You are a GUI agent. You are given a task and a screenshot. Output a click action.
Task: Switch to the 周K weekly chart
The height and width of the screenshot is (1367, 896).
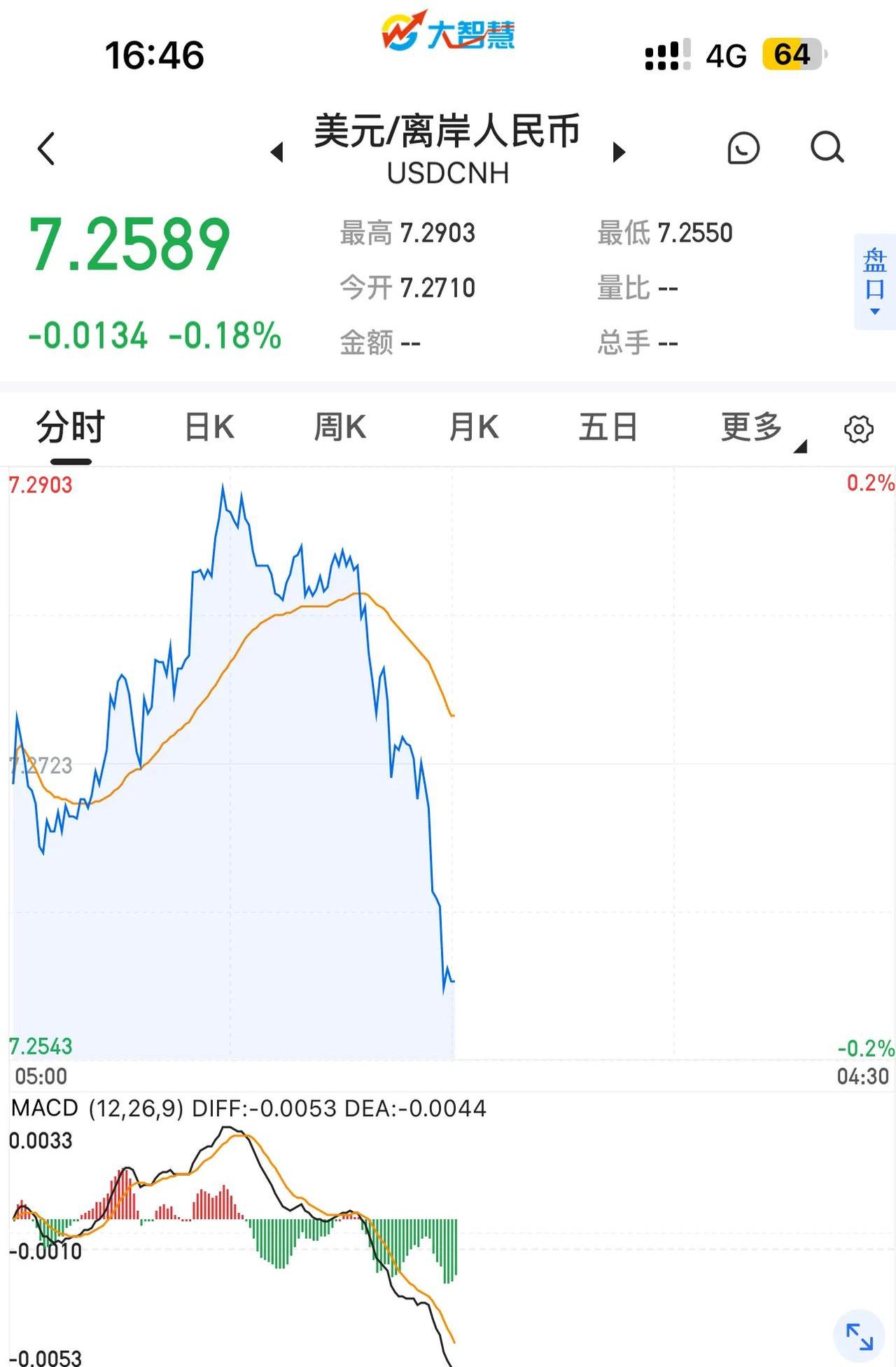pos(341,425)
